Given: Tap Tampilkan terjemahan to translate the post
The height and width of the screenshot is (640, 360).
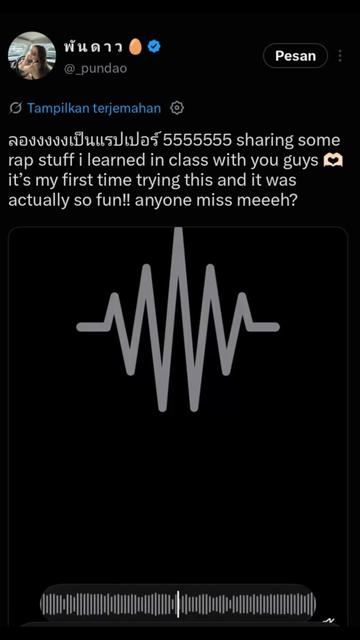Looking at the screenshot, I should [x=94, y=108].
